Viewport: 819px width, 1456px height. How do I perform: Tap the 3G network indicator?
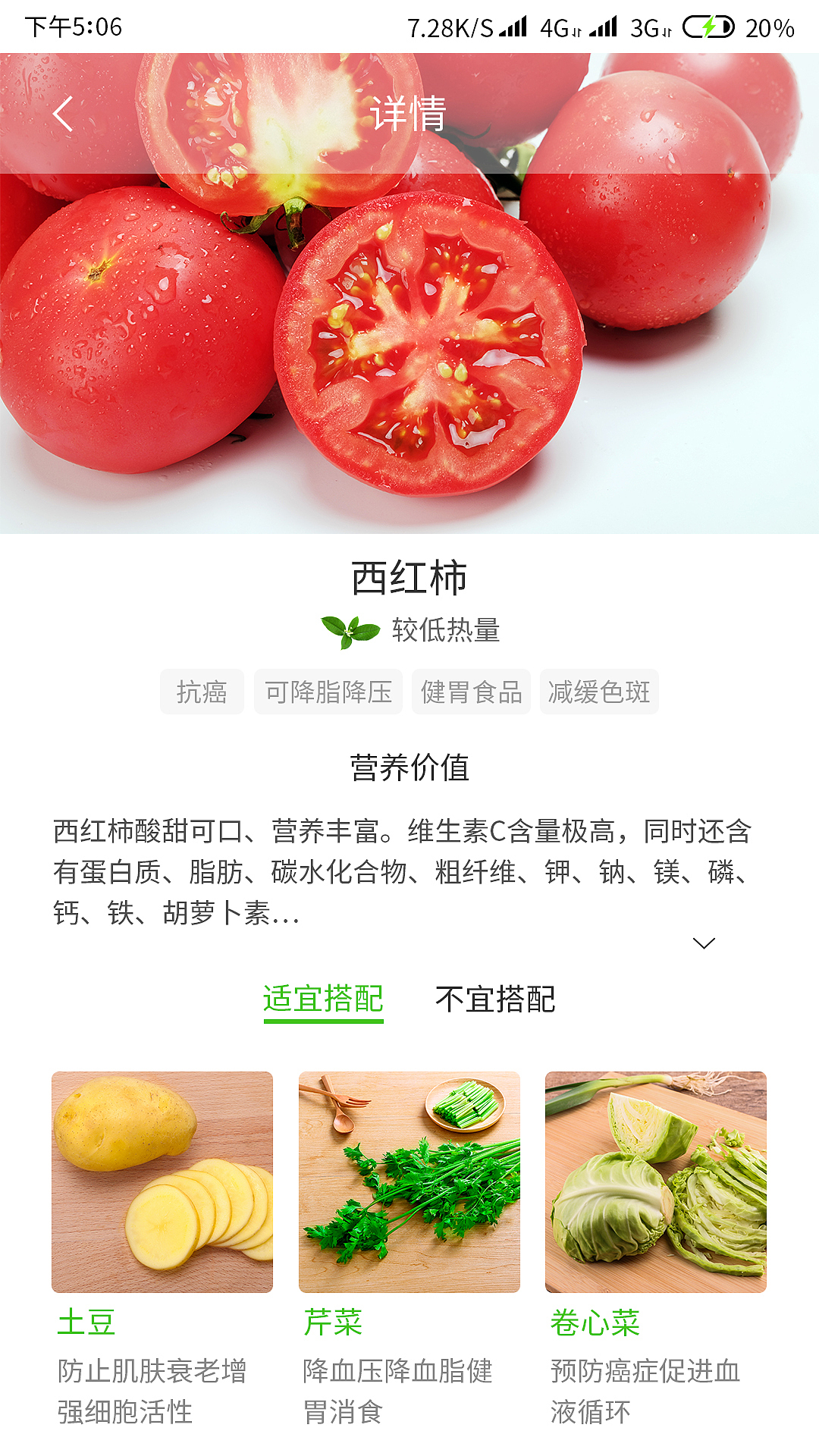(648, 25)
